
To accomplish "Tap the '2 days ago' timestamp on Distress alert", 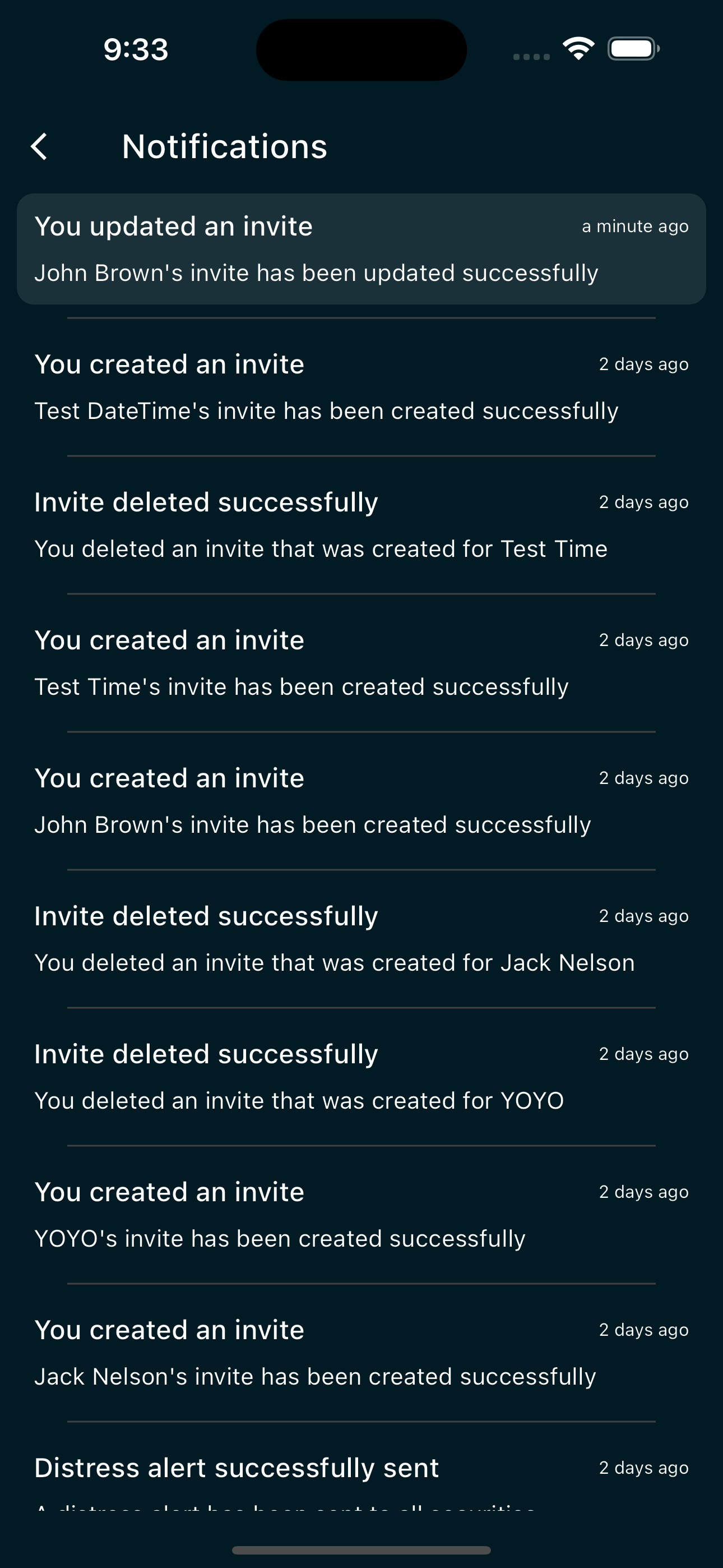I will [643, 1468].
